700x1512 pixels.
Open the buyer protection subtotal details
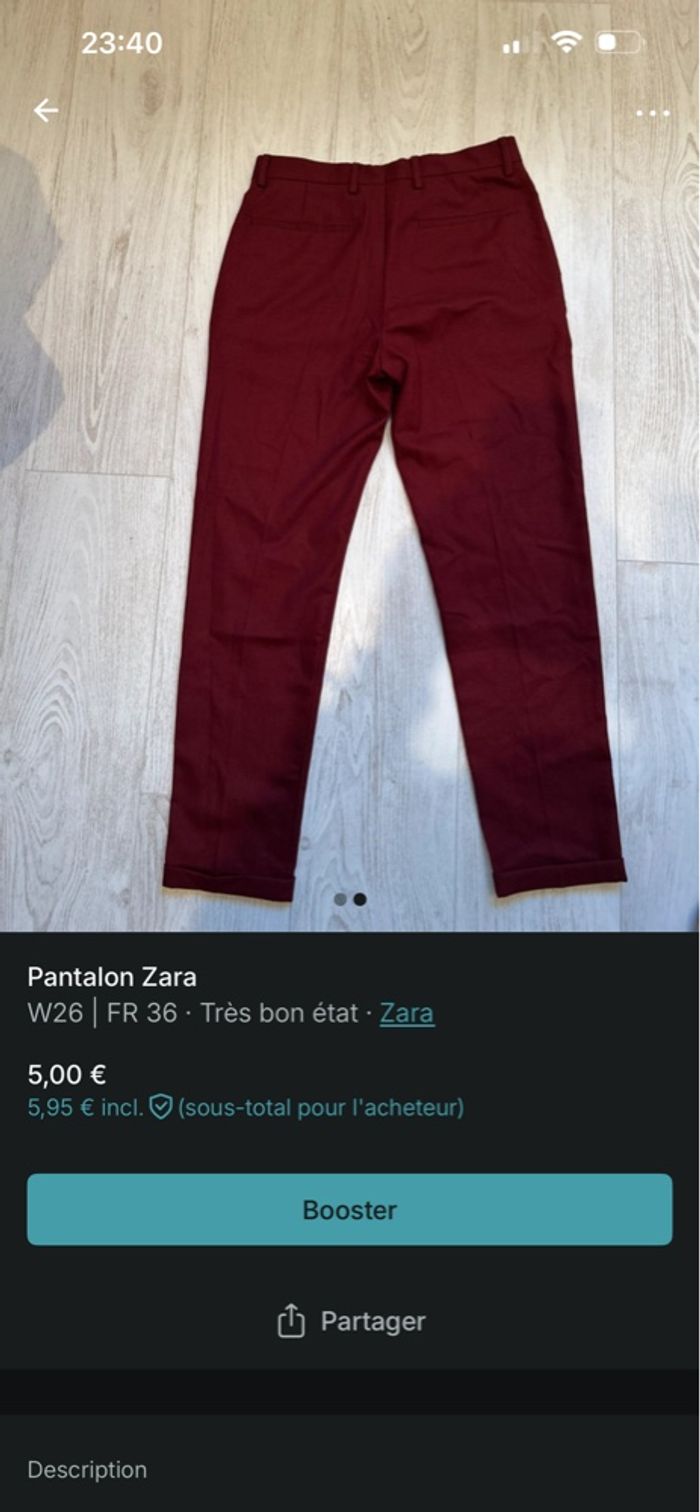tap(245, 1107)
